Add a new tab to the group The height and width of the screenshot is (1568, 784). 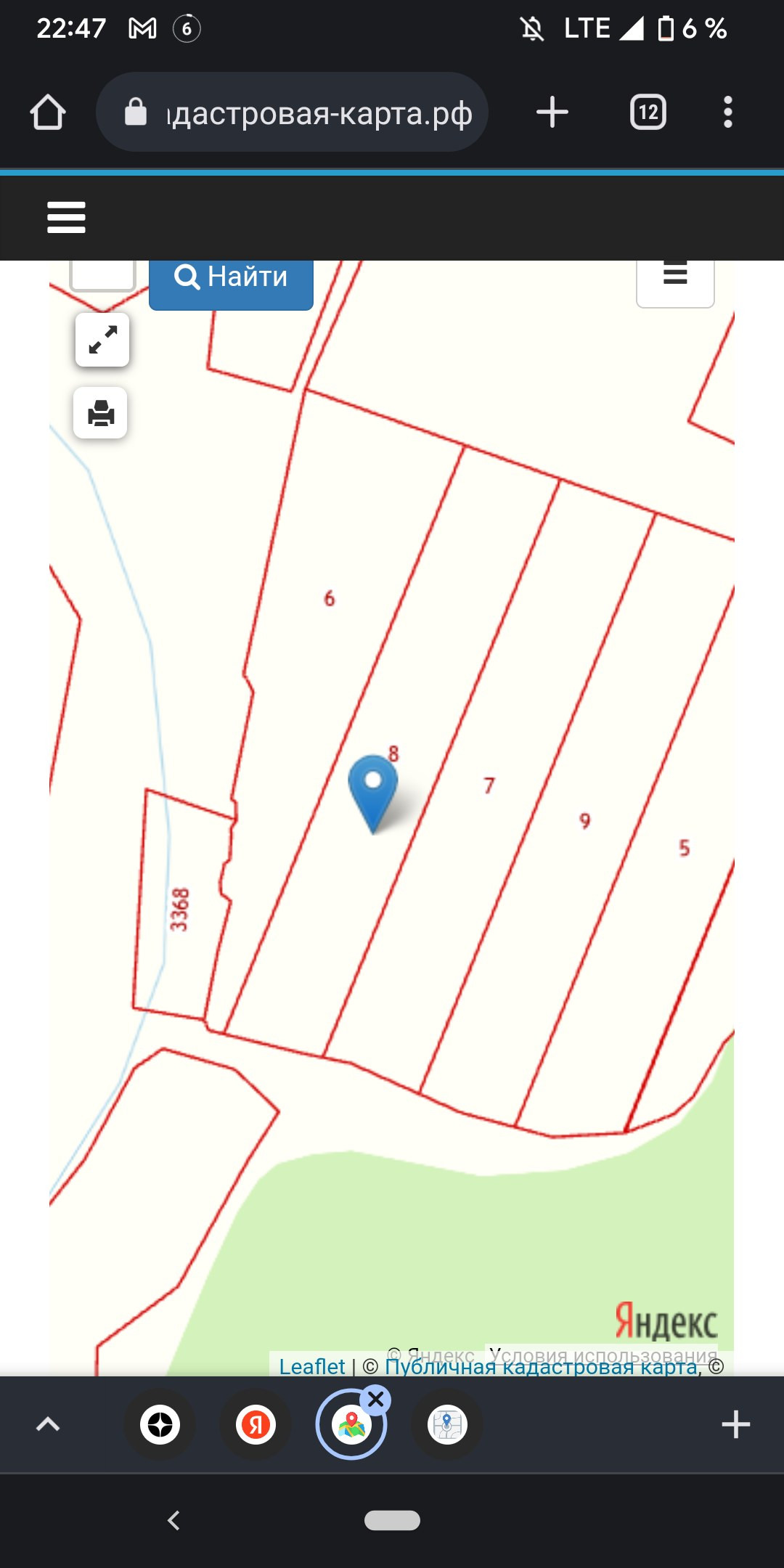tap(735, 1424)
